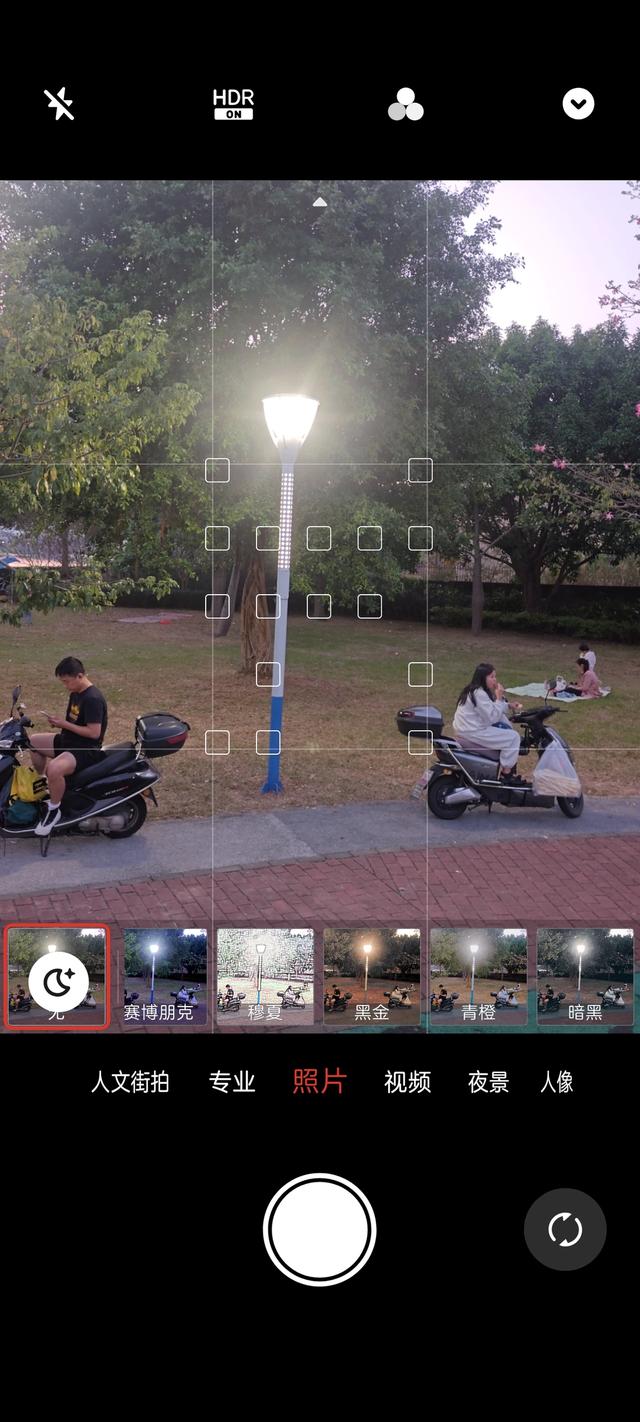This screenshot has height=1422, width=640.
Task: Select the 暗黑 filter
Action: [585, 977]
